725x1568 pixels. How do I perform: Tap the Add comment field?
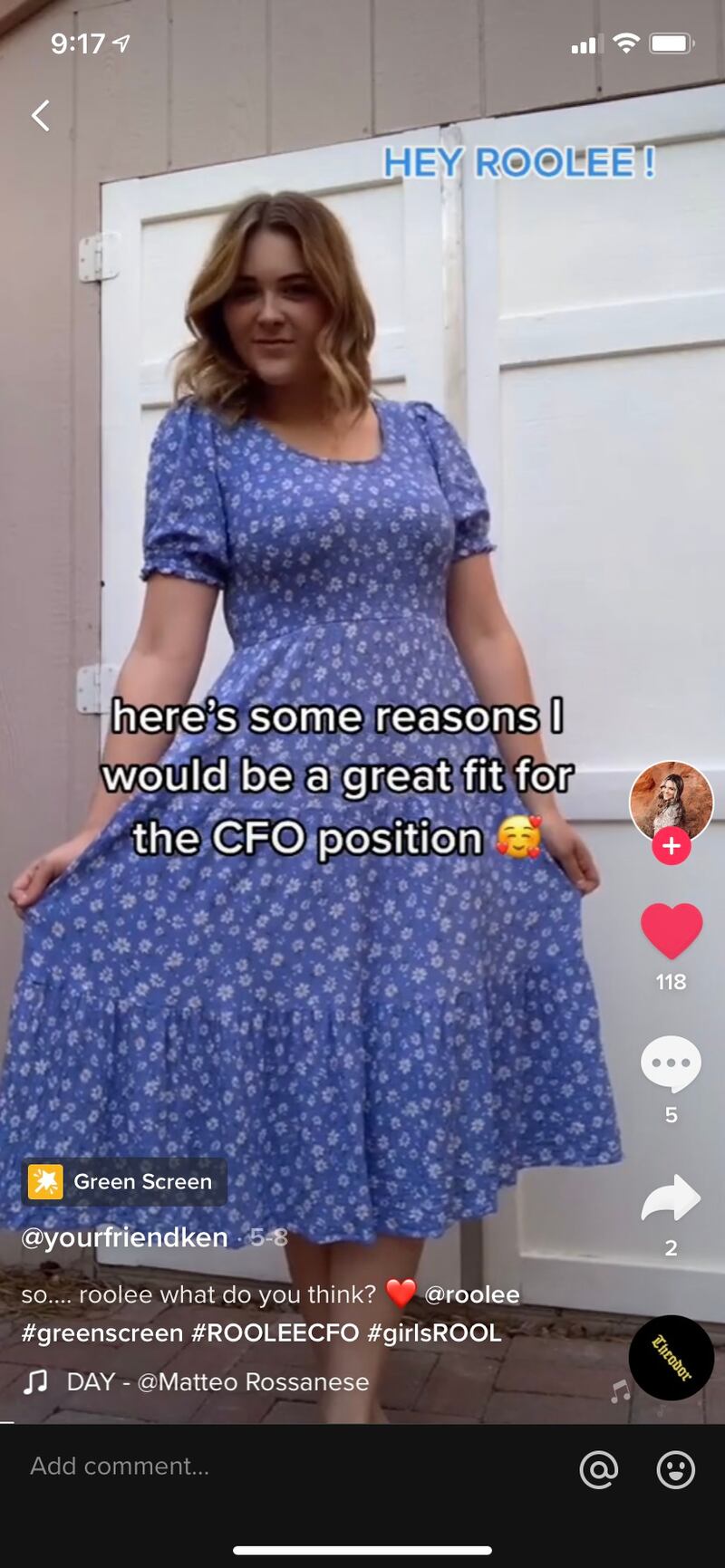point(272,1467)
